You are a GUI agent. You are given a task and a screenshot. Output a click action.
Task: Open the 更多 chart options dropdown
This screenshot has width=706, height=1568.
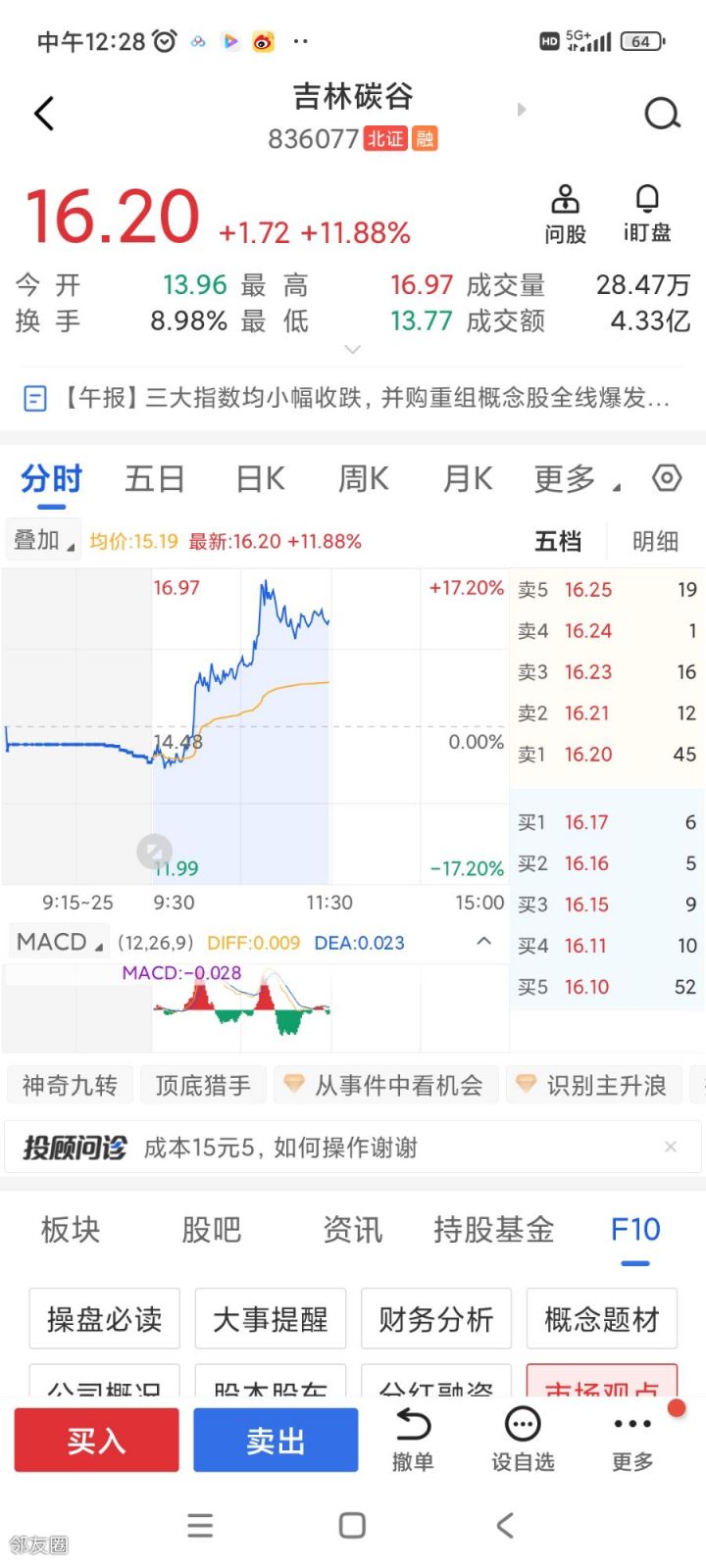(576, 478)
